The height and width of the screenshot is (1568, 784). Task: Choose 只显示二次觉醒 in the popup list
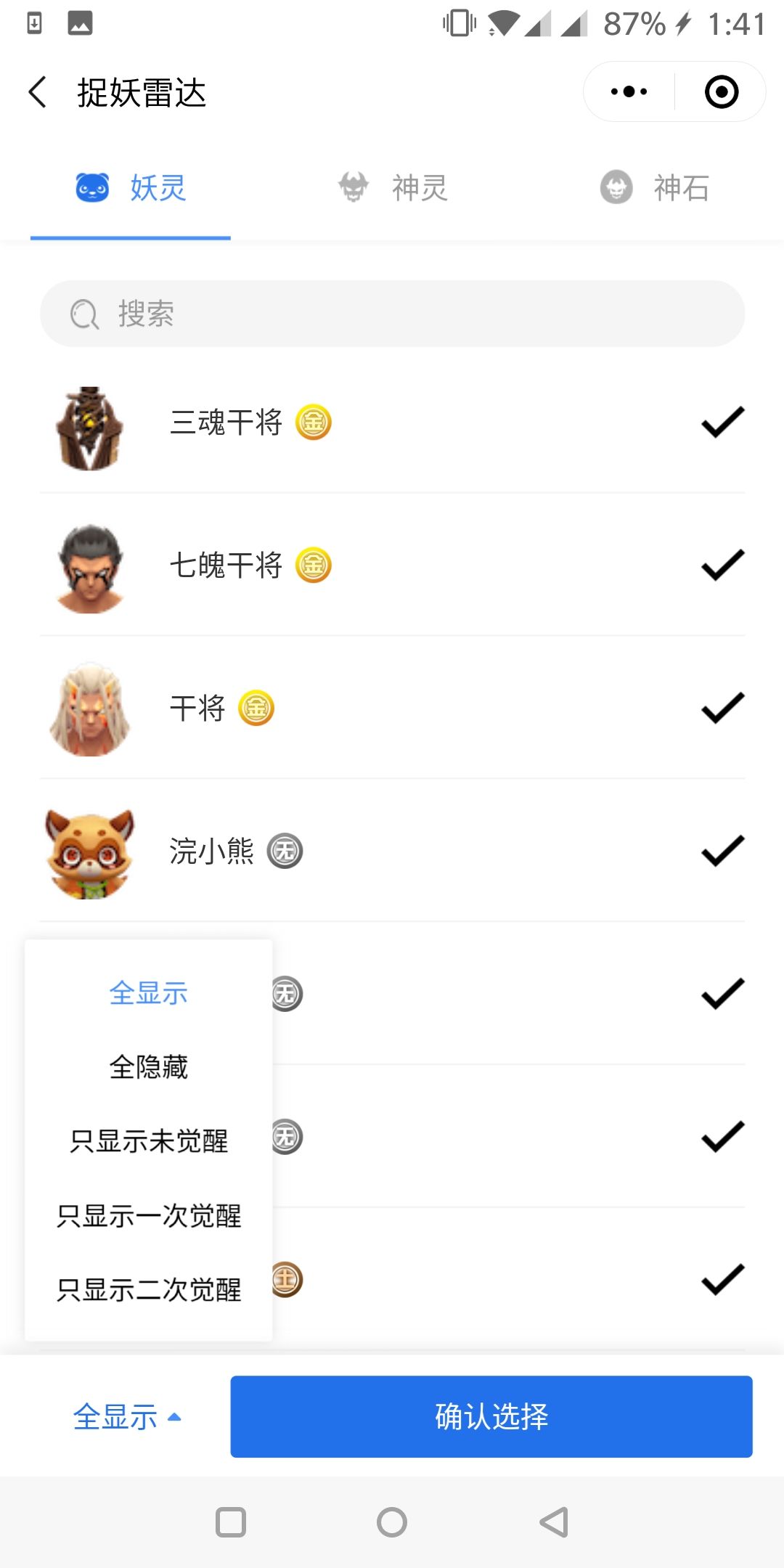pyautogui.click(x=149, y=1291)
